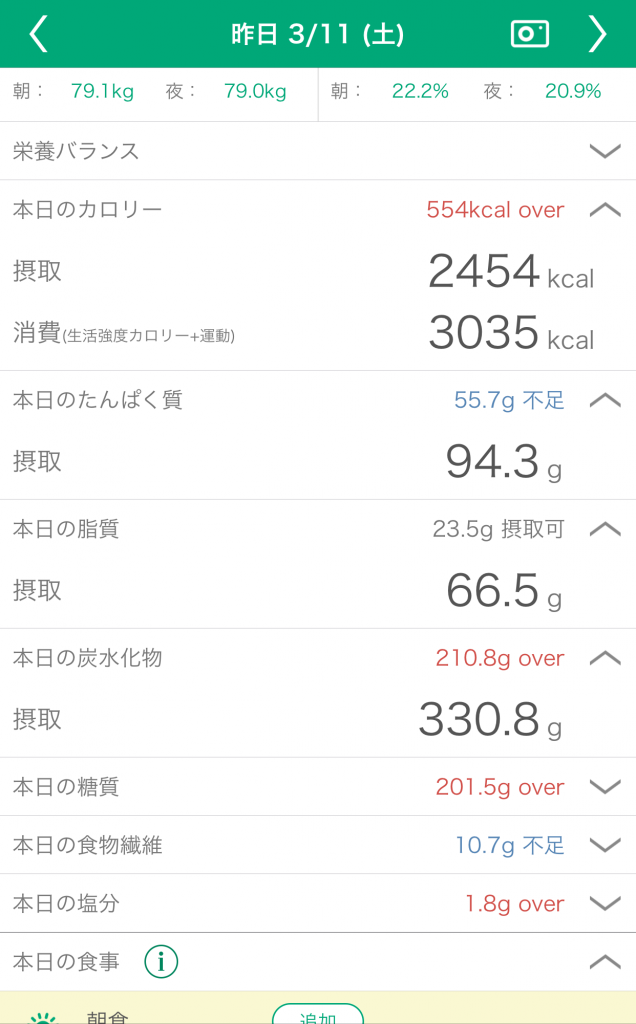Image resolution: width=636 pixels, height=1024 pixels.
Task: Collapse the 本日のたんぱく質 section
Action: click(x=605, y=400)
